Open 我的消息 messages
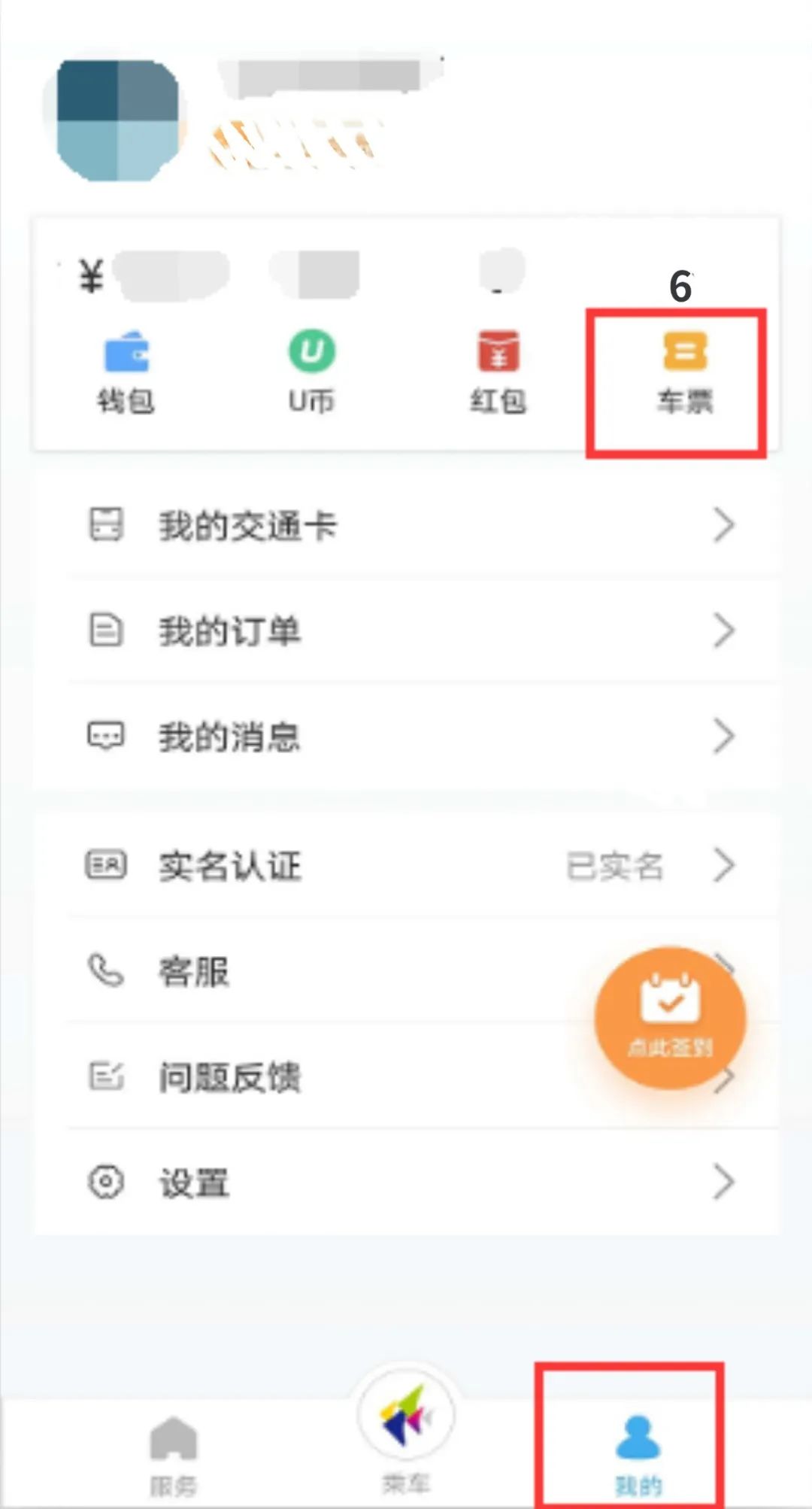The width and height of the screenshot is (812, 1509). click(x=406, y=736)
